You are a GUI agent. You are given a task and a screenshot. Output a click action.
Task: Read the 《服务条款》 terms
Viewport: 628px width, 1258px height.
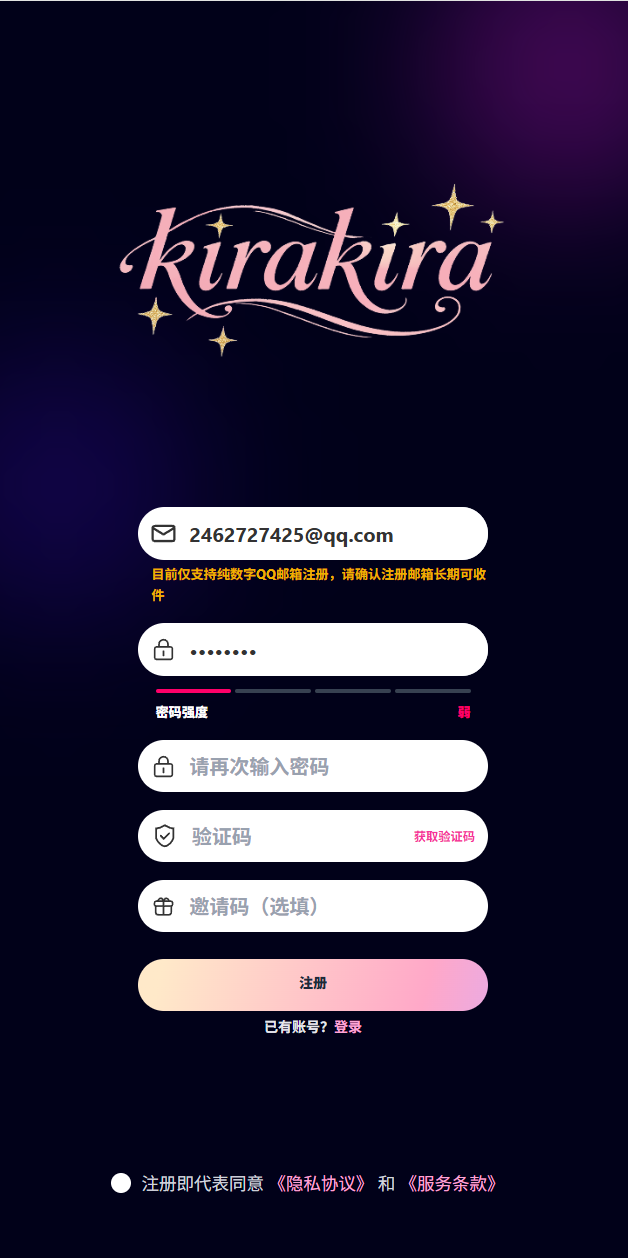point(451,1184)
